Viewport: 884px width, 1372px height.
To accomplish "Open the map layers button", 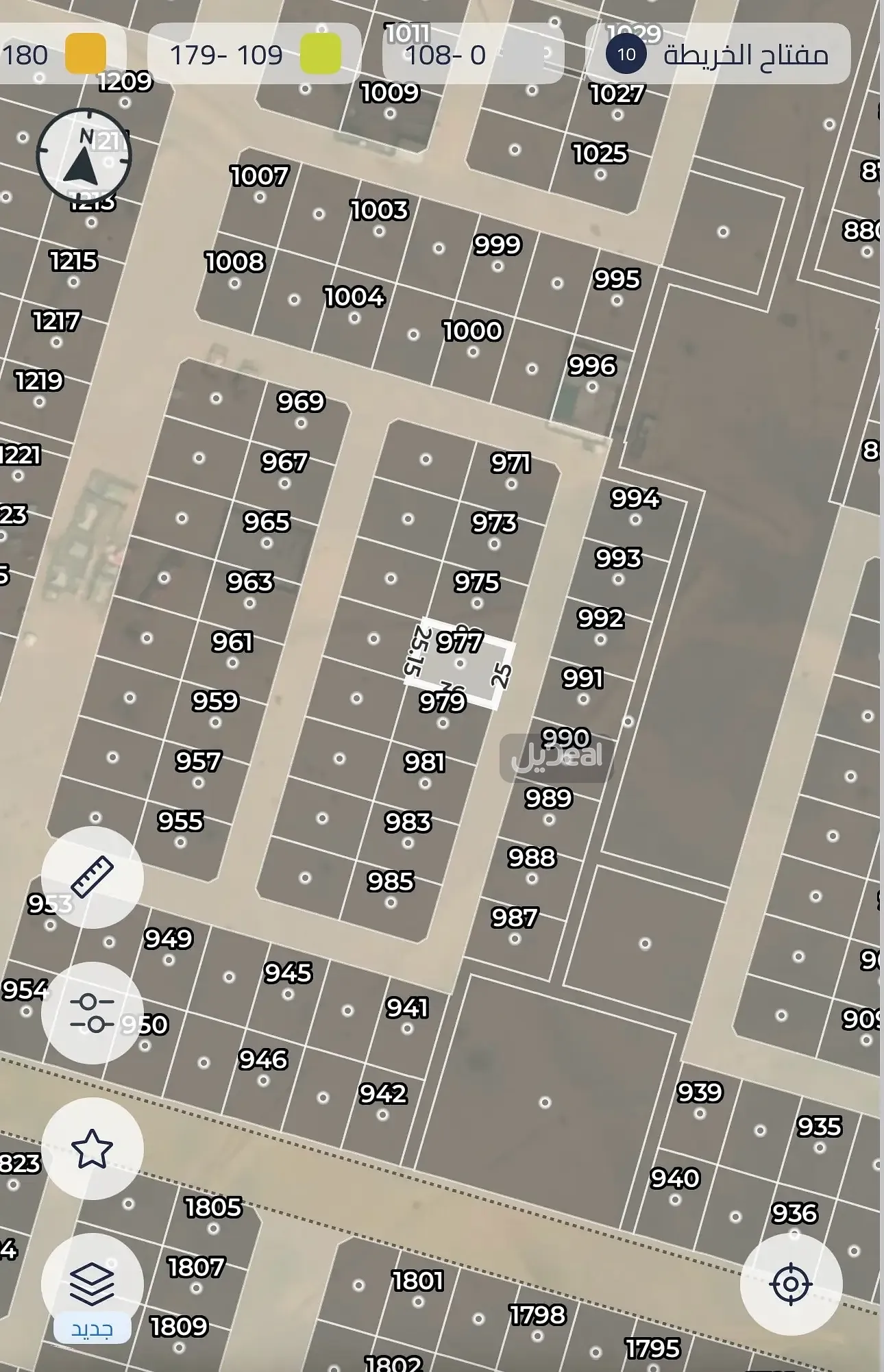I will pyautogui.click(x=92, y=1284).
